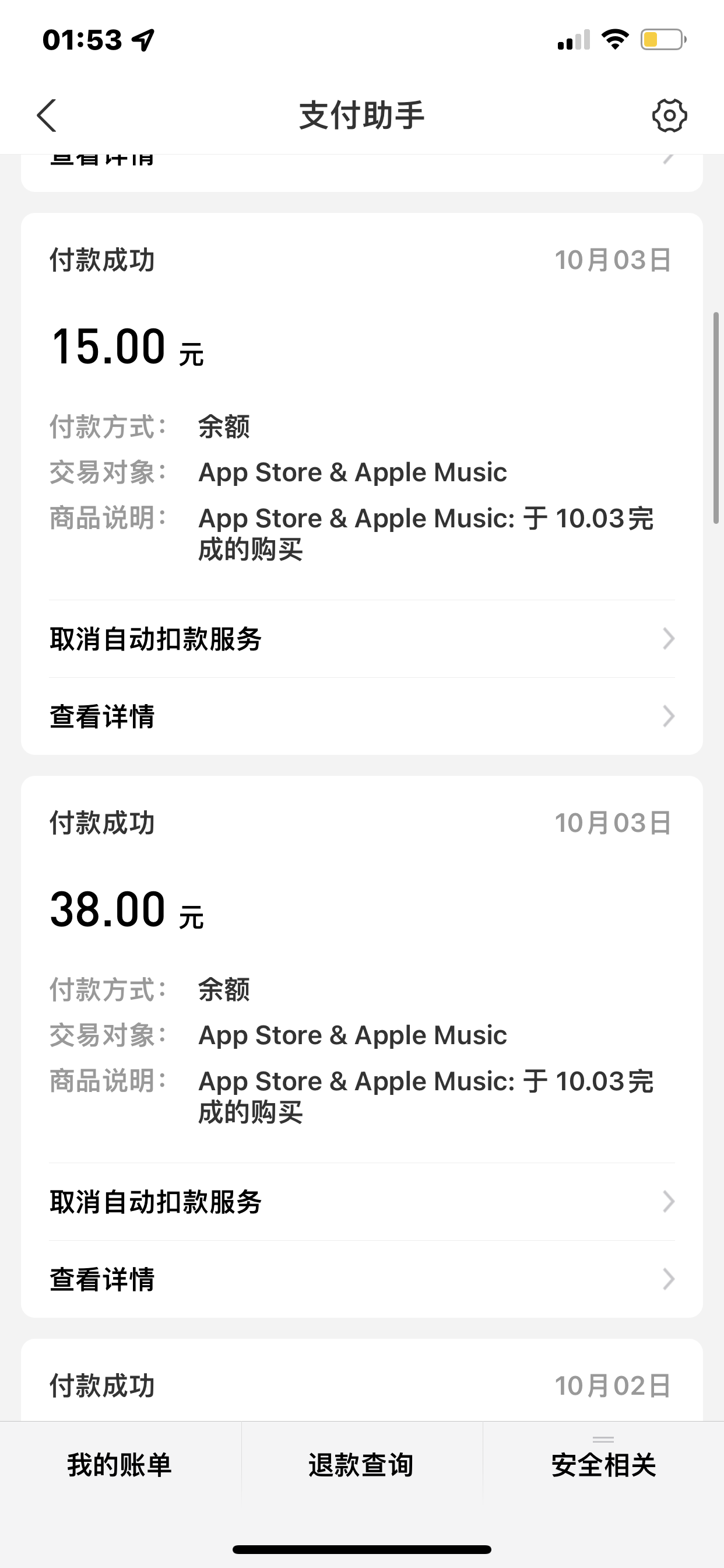This screenshot has width=724, height=1568.
Task: Tap 取消自动扣款服务 in the 38.00 元 card
Action: [x=361, y=1202]
